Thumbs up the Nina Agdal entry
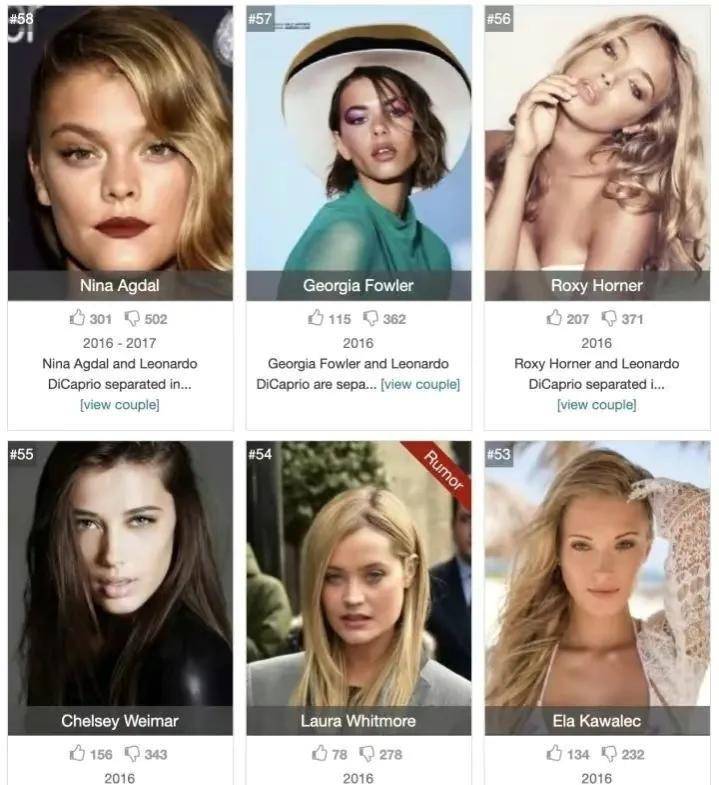 click(x=77, y=319)
